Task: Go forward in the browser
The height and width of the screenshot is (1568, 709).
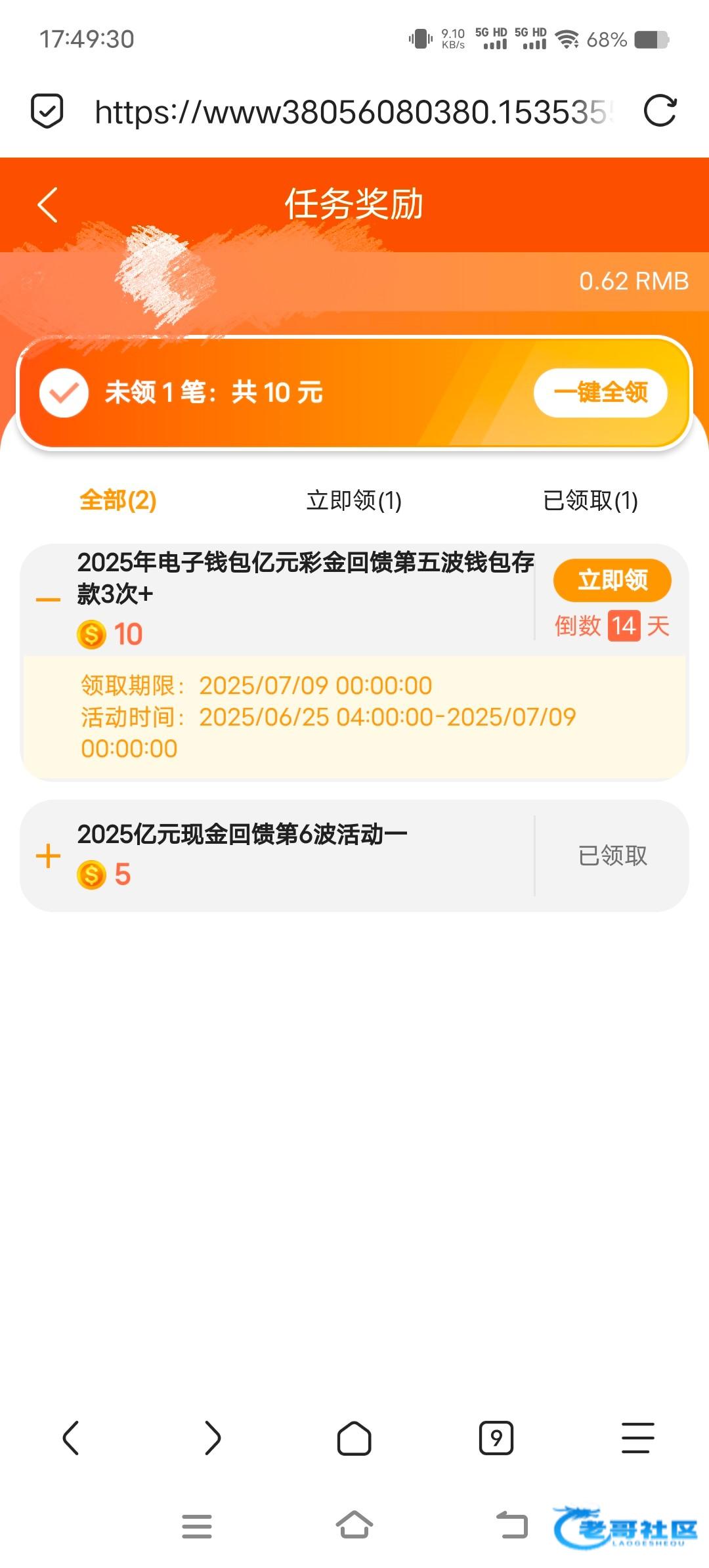Action: coord(213,1438)
